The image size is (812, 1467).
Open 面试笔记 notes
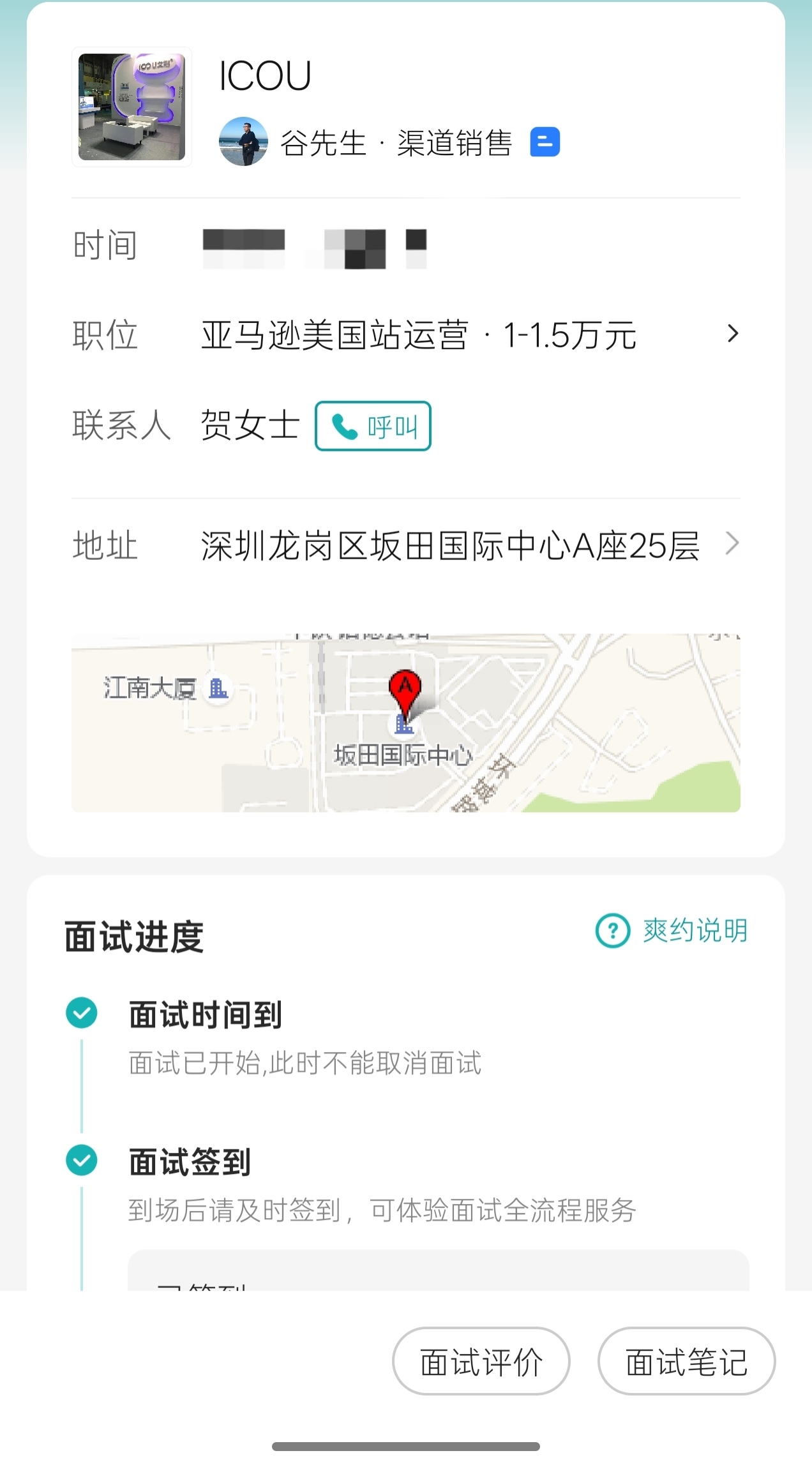[x=686, y=1361]
